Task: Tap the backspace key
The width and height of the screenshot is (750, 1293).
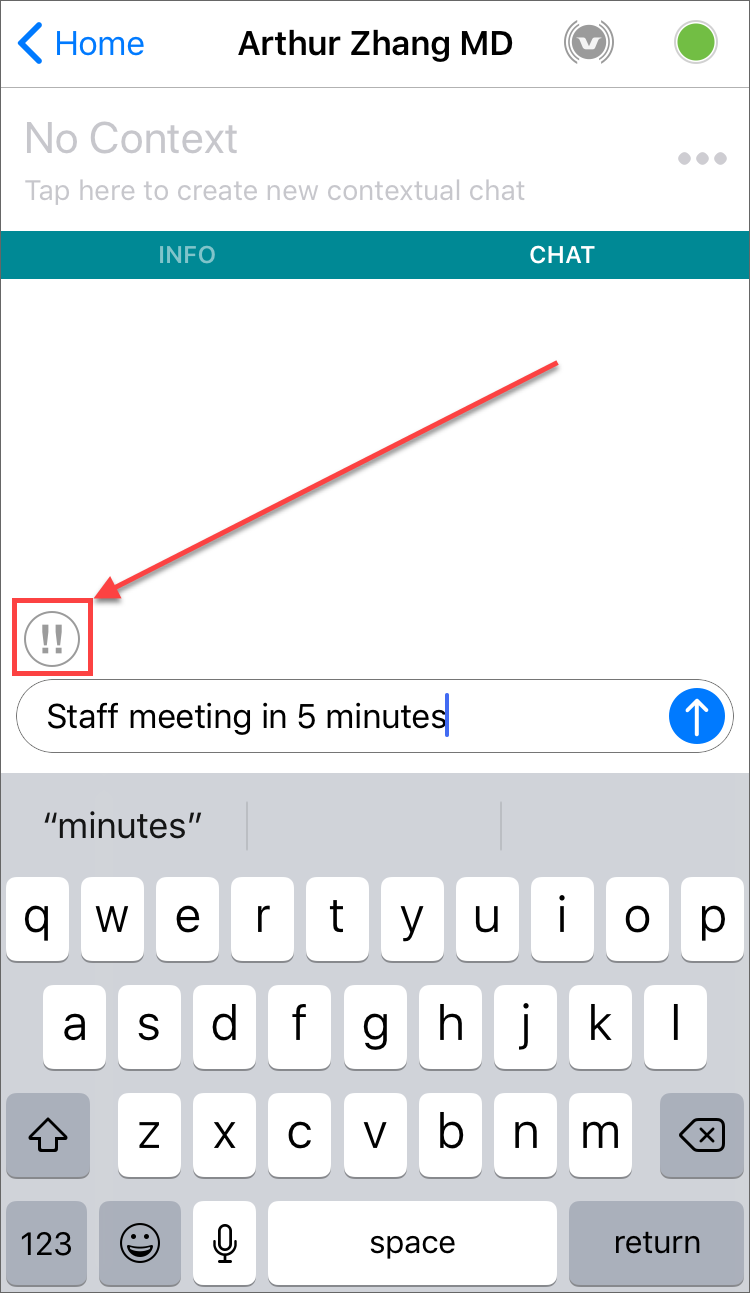Action: pos(701,1135)
